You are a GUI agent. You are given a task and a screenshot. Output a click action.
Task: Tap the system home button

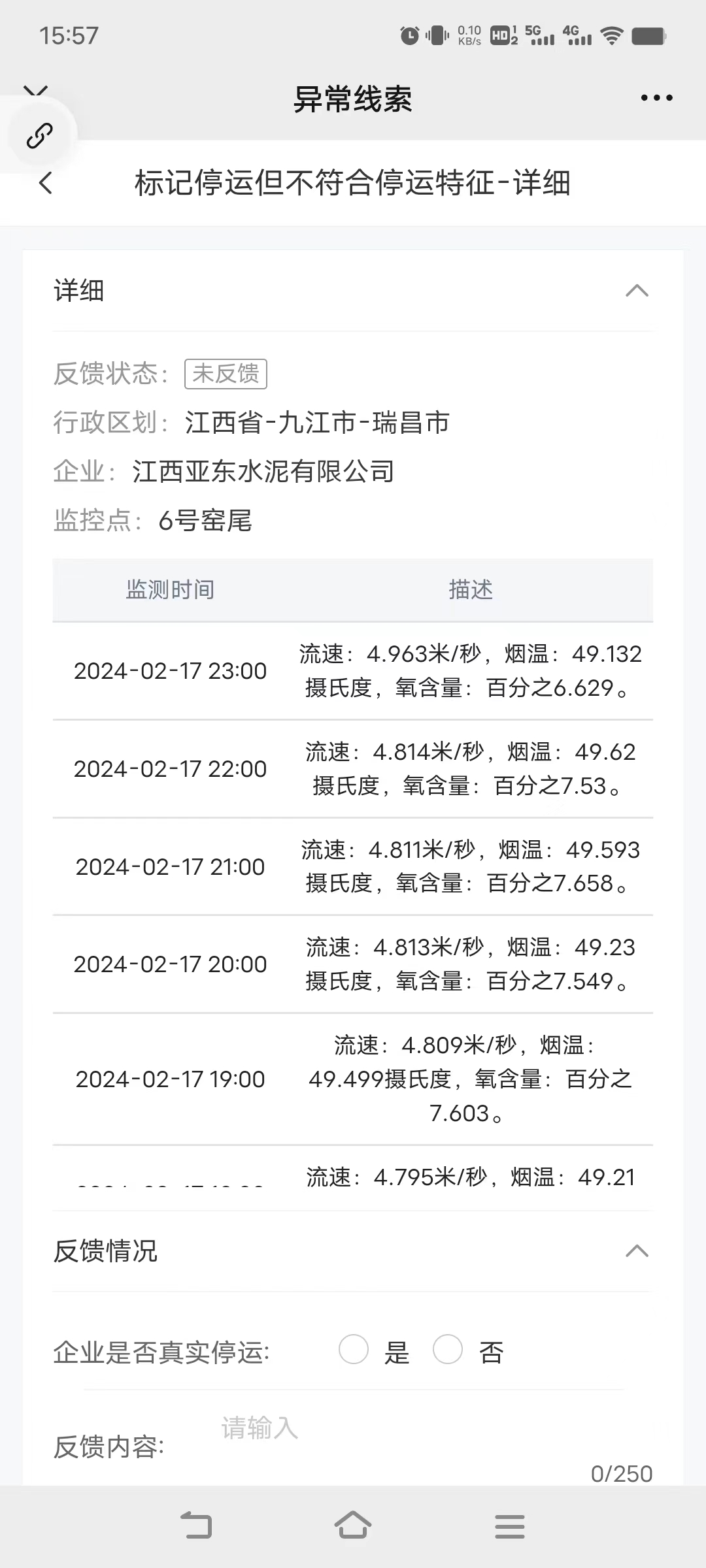pos(353,1526)
